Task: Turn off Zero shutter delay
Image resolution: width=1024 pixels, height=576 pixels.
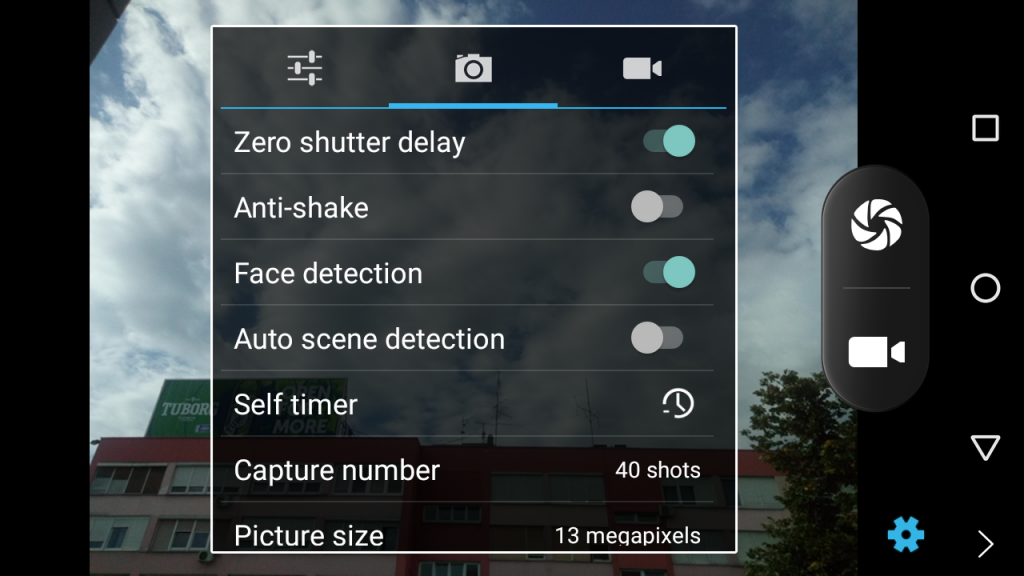Action: [x=668, y=141]
